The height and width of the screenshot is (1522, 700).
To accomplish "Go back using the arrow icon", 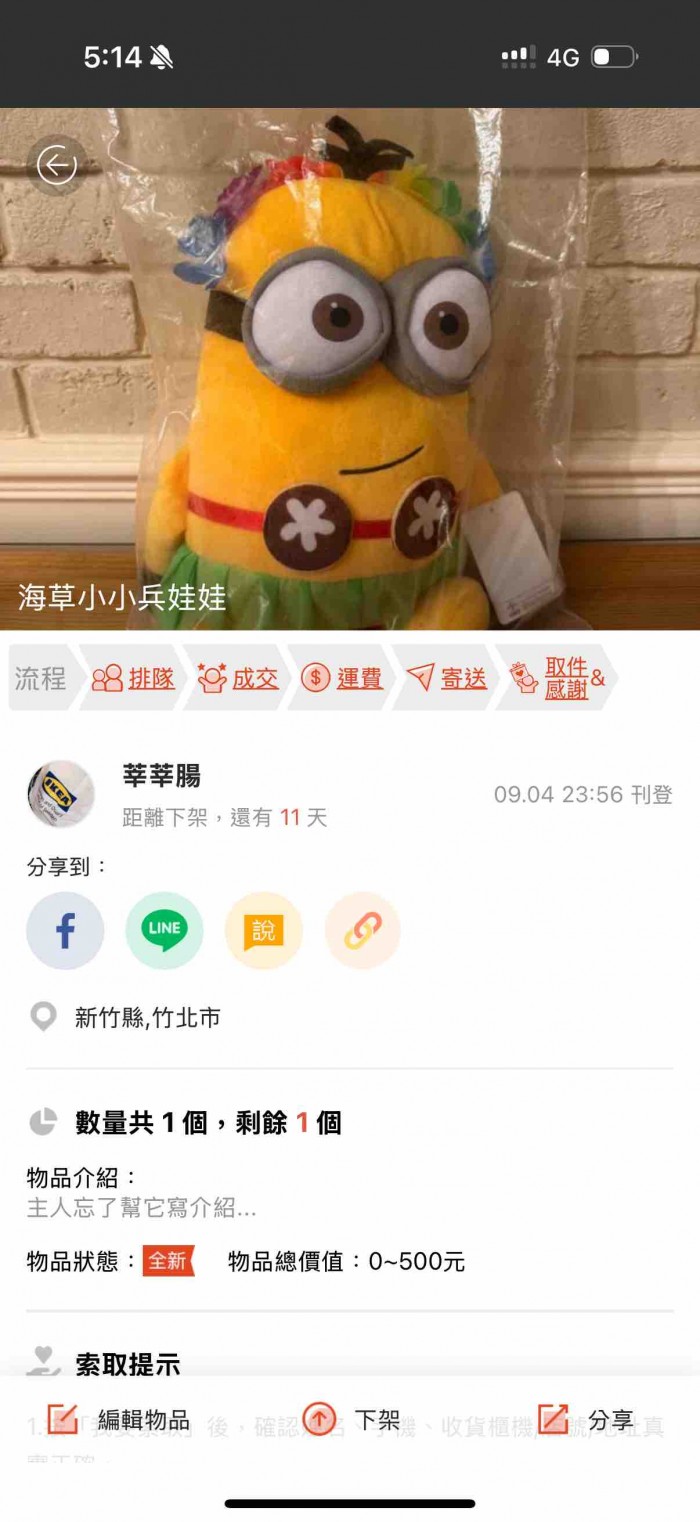I will click(56, 166).
